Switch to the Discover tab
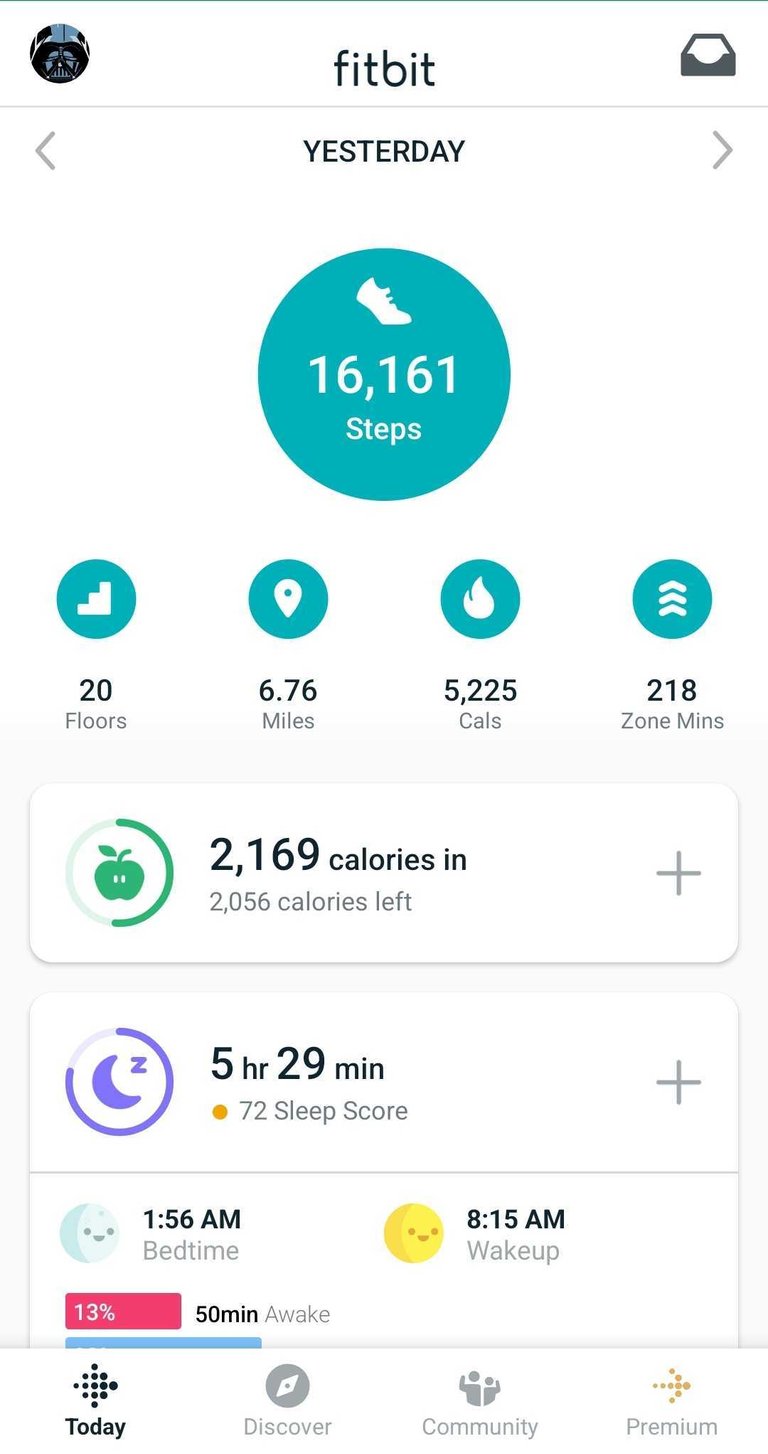Image resolution: width=768 pixels, height=1454 pixels. tap(288, 1402)
